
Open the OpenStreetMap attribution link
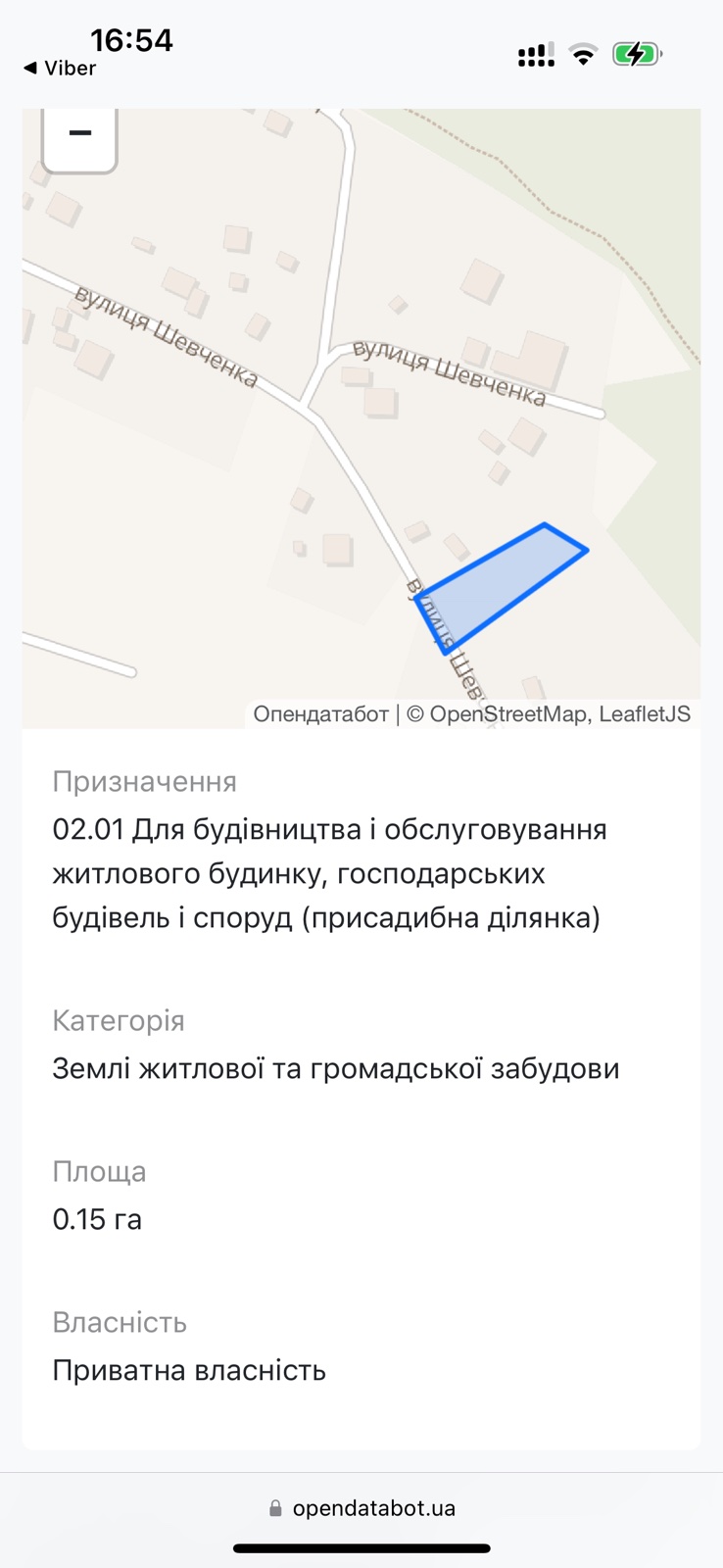(x=506, y=714)
